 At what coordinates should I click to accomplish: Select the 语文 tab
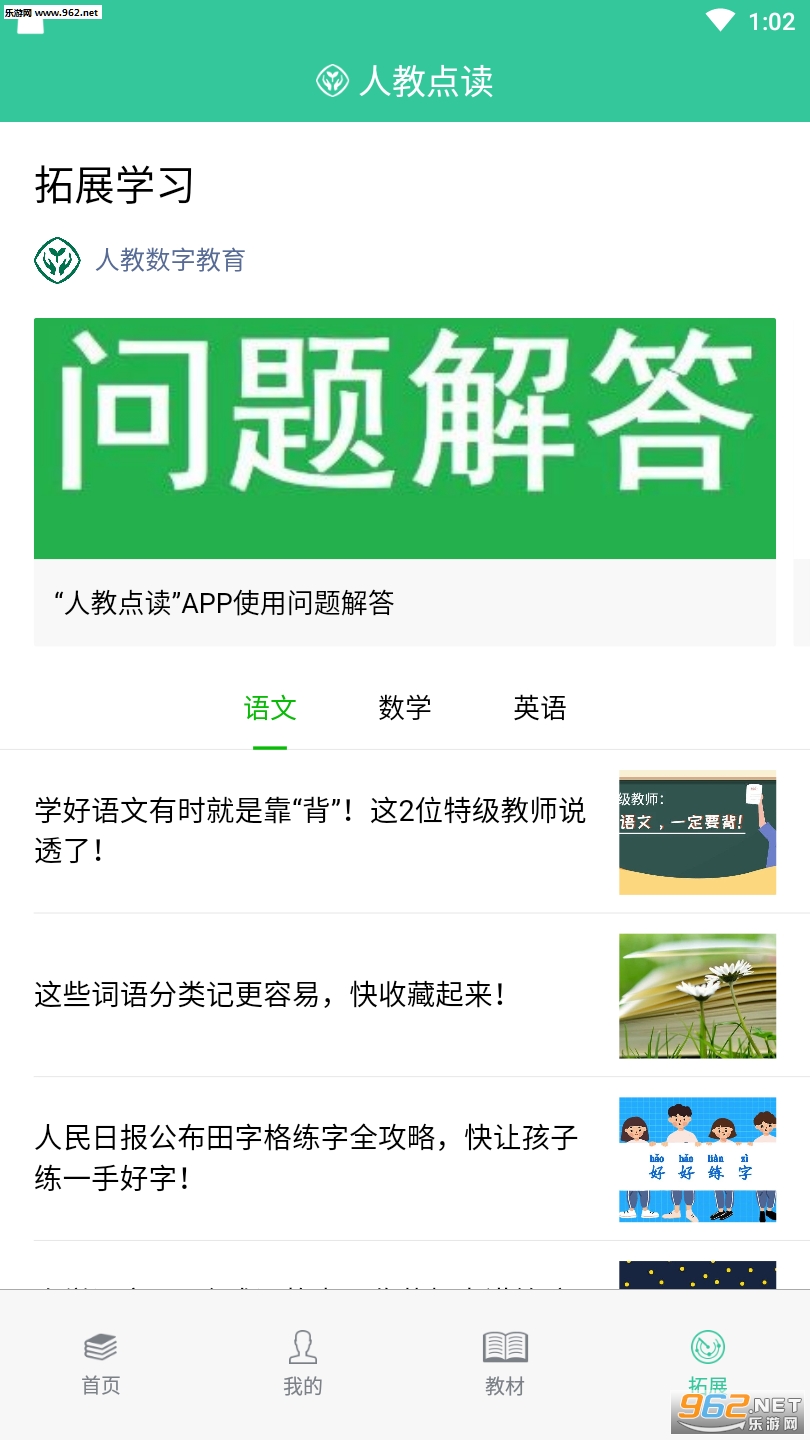click(270, 708)
